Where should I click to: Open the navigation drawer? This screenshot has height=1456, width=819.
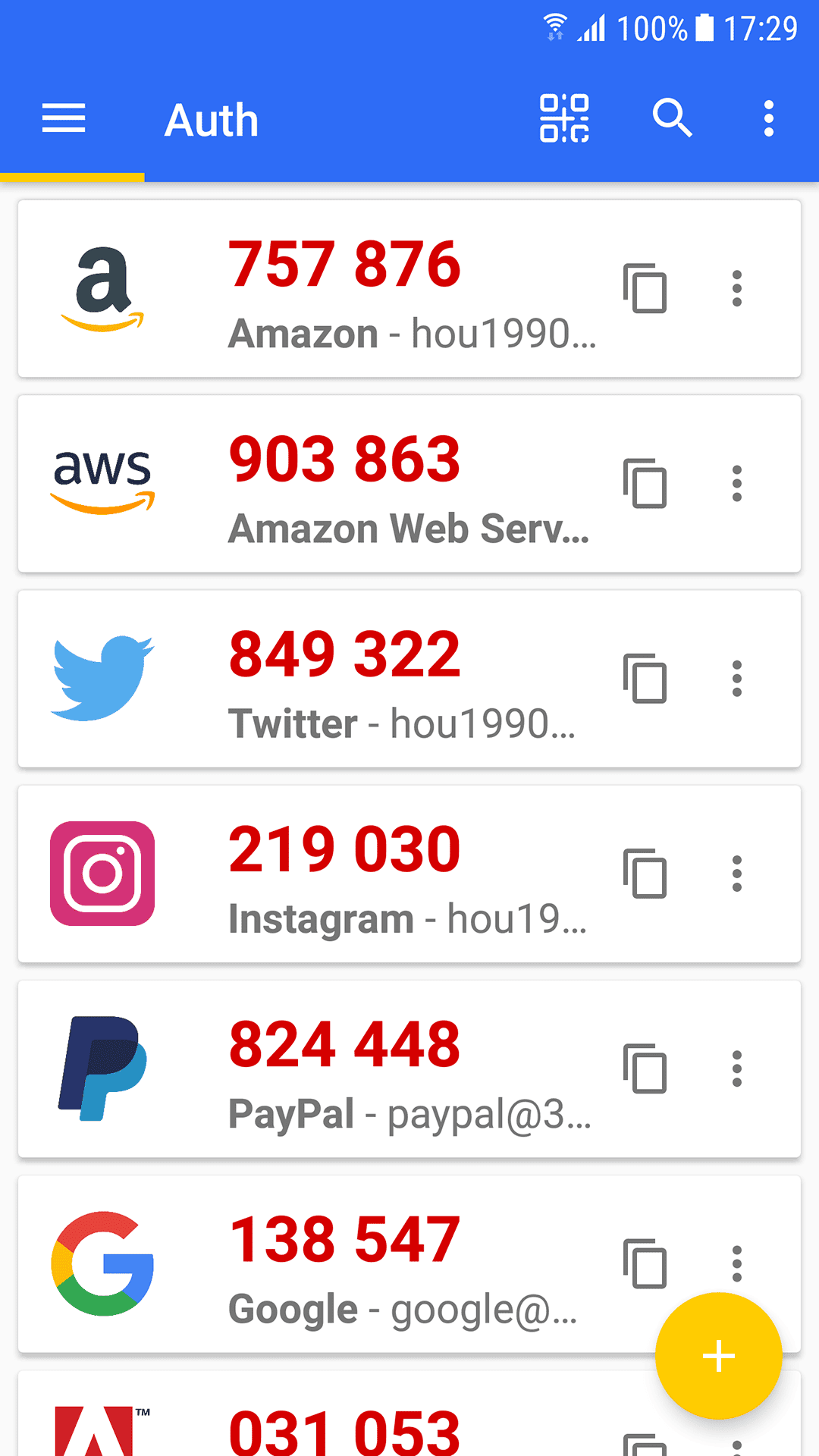point(63,118)
